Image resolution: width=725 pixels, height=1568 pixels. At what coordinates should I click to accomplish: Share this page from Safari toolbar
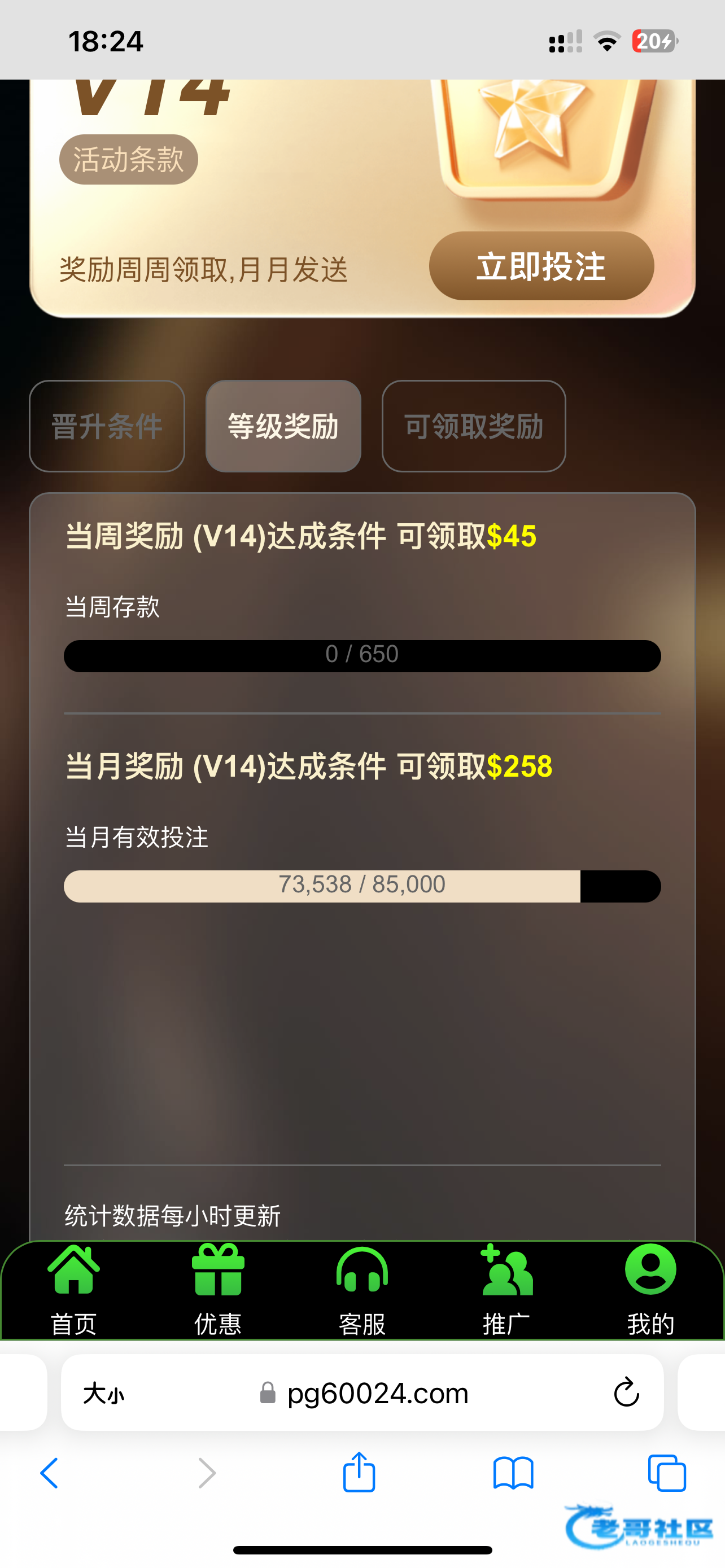(359, 1473)
